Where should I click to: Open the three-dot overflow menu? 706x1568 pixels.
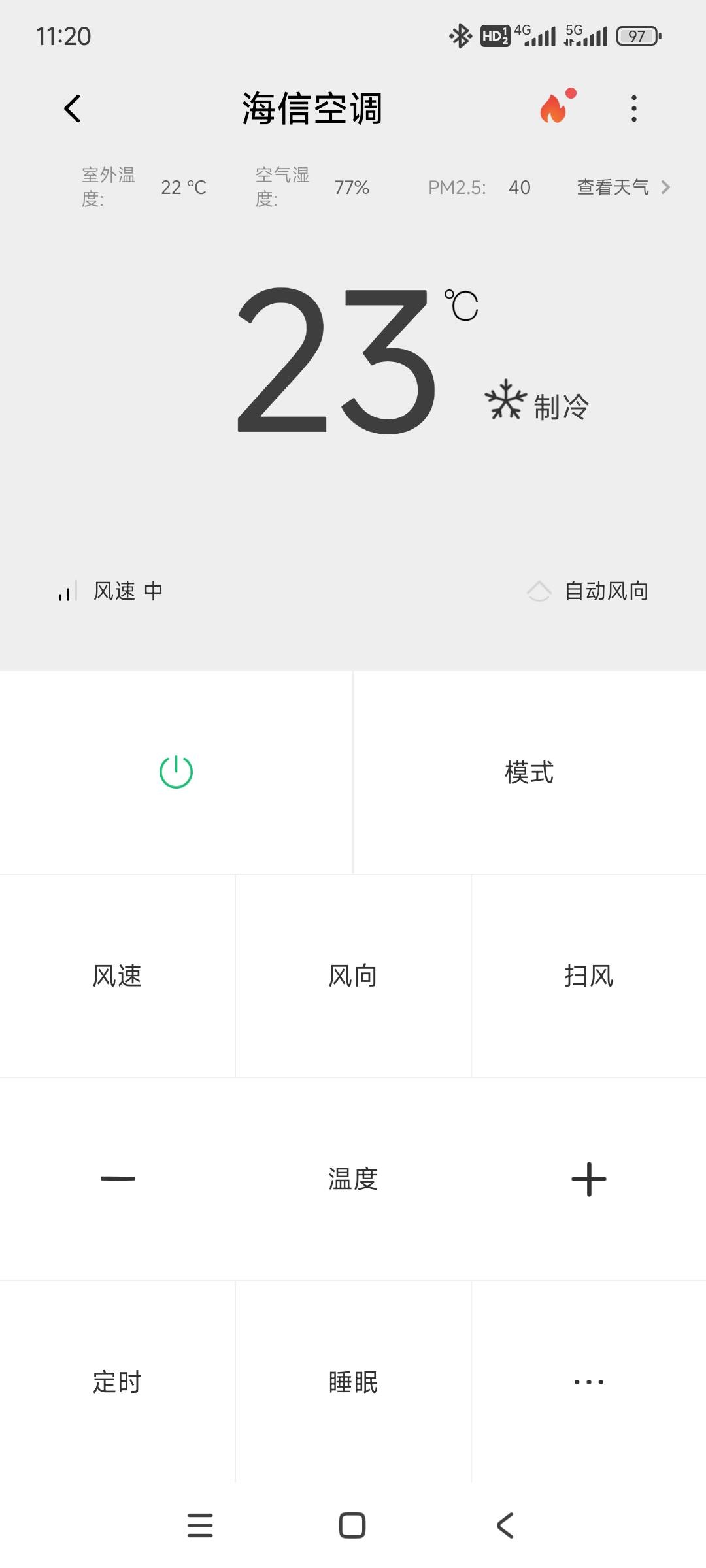pyautogui.click(x=633, y=108)
